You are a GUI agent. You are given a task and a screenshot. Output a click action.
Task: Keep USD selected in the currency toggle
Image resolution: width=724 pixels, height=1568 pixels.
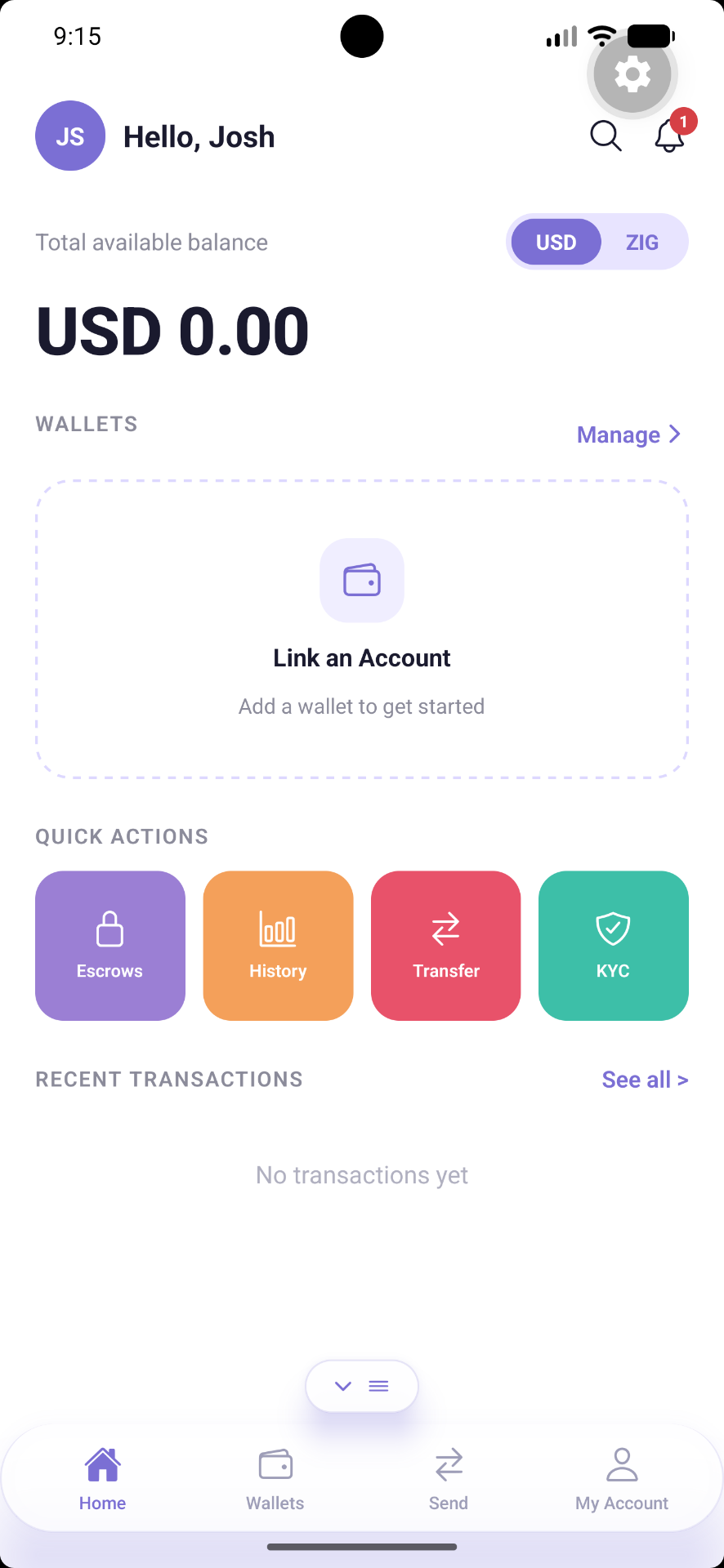(556, 242)
